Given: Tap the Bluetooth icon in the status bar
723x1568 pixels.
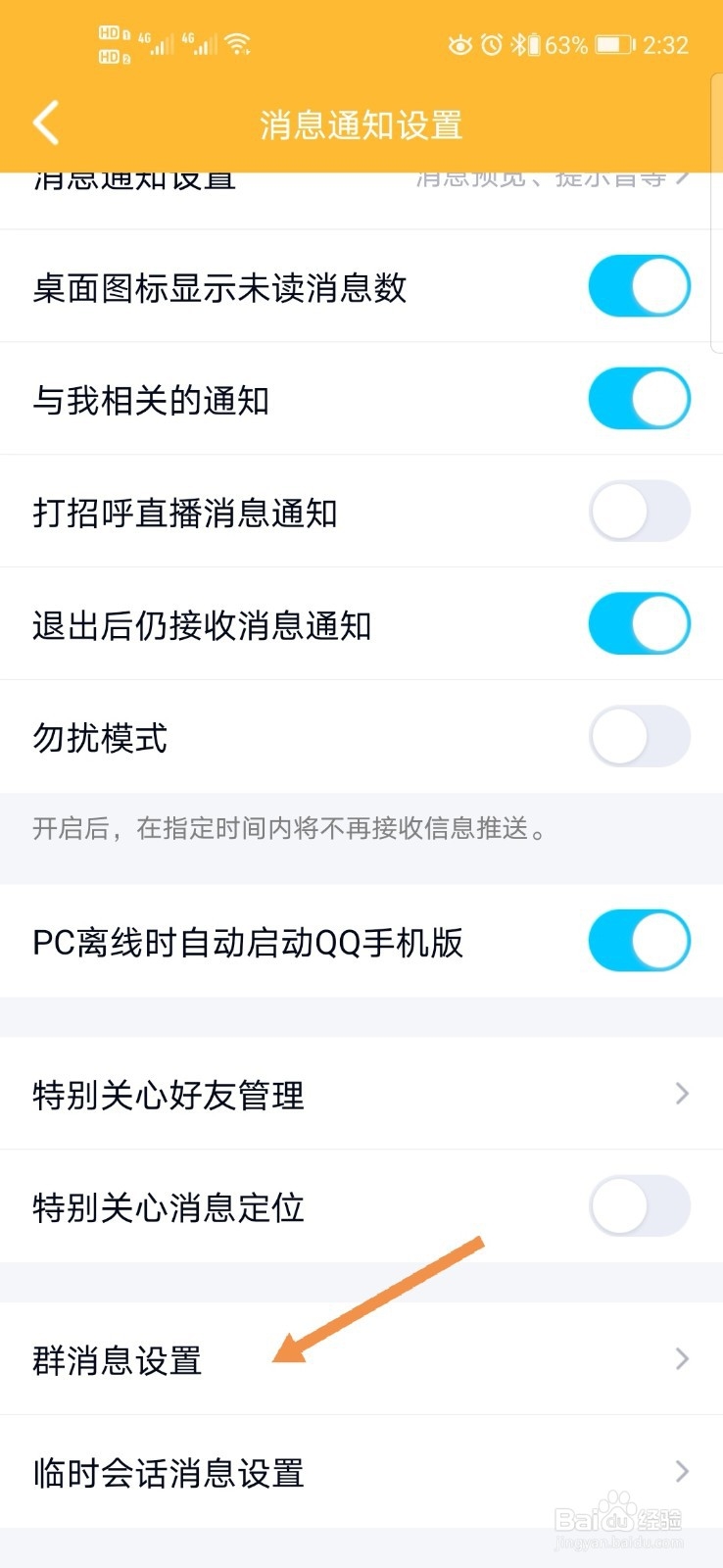Looking at the screenshot, I should [x=516, y=44].
